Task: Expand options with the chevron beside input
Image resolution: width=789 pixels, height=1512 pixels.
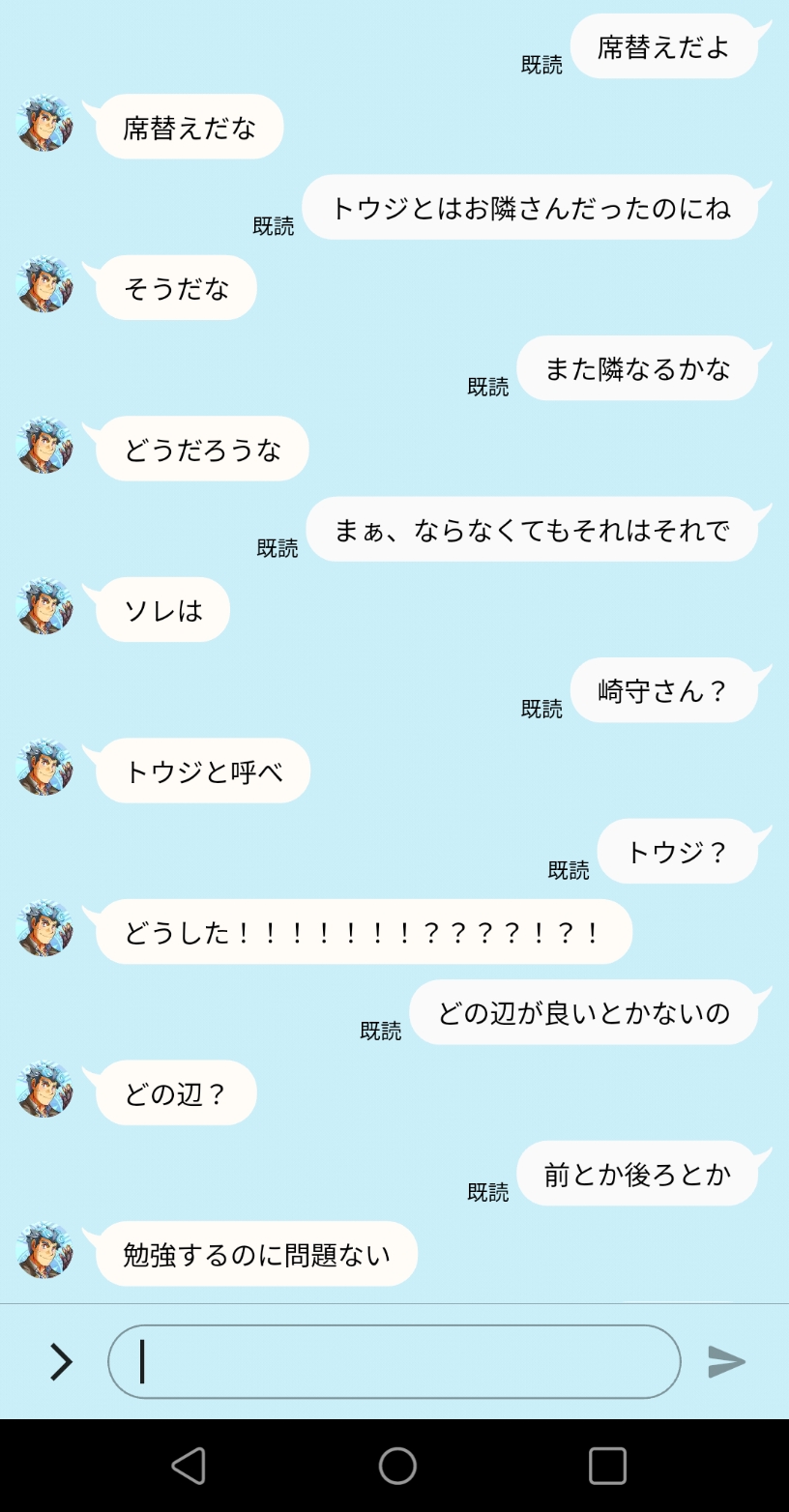Action: tap(61, 1361)
